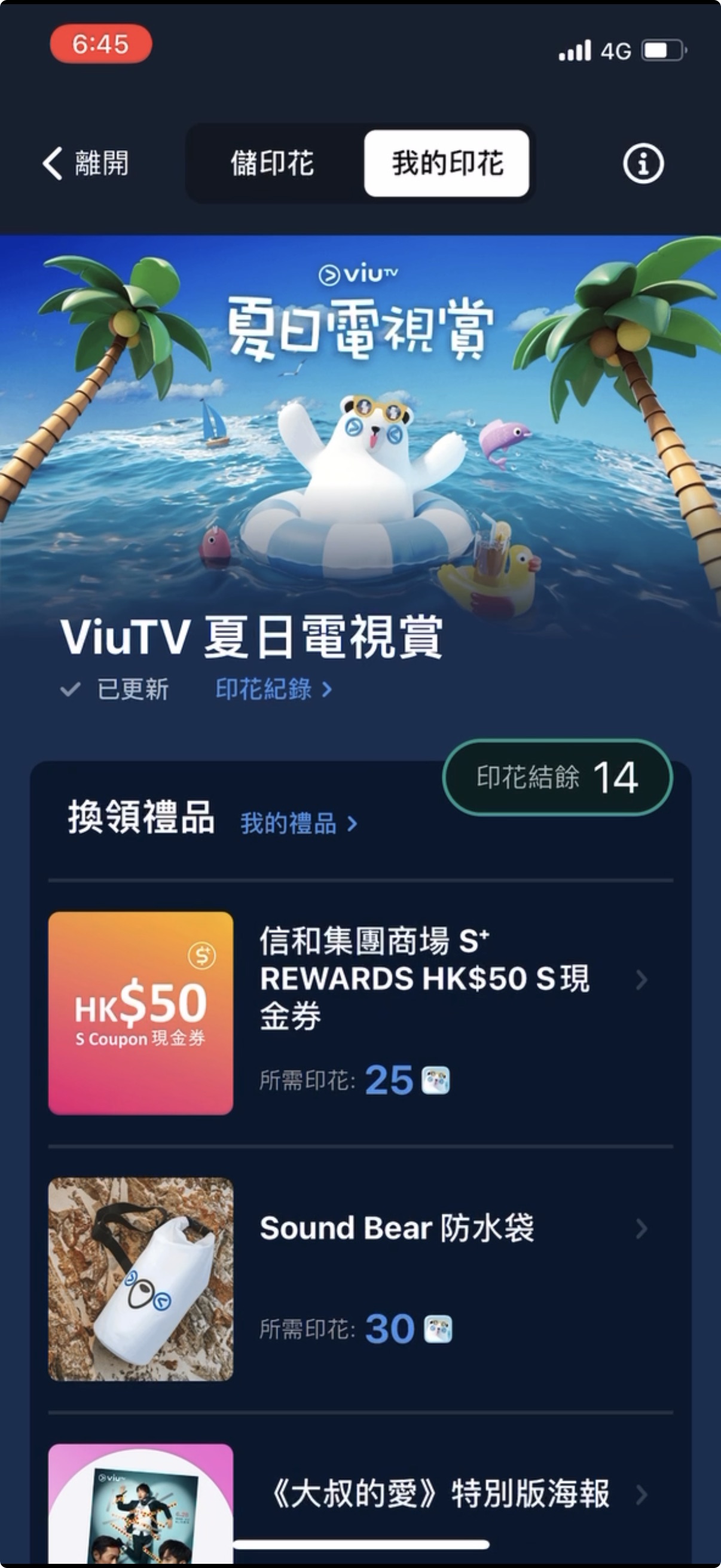View 我的禮品 link

299,823
